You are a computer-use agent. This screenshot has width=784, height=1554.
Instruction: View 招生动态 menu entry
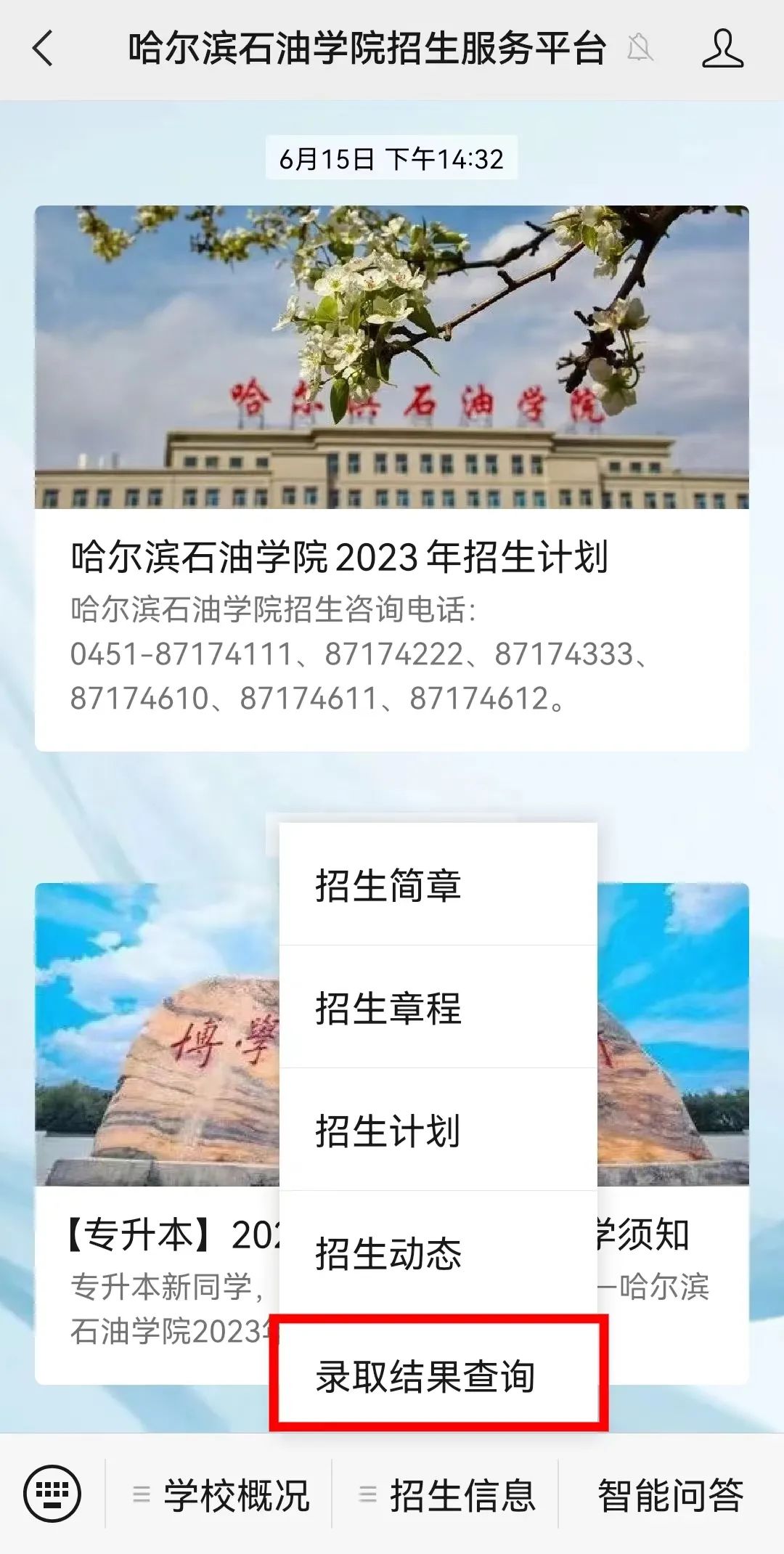coord(438,1253)
